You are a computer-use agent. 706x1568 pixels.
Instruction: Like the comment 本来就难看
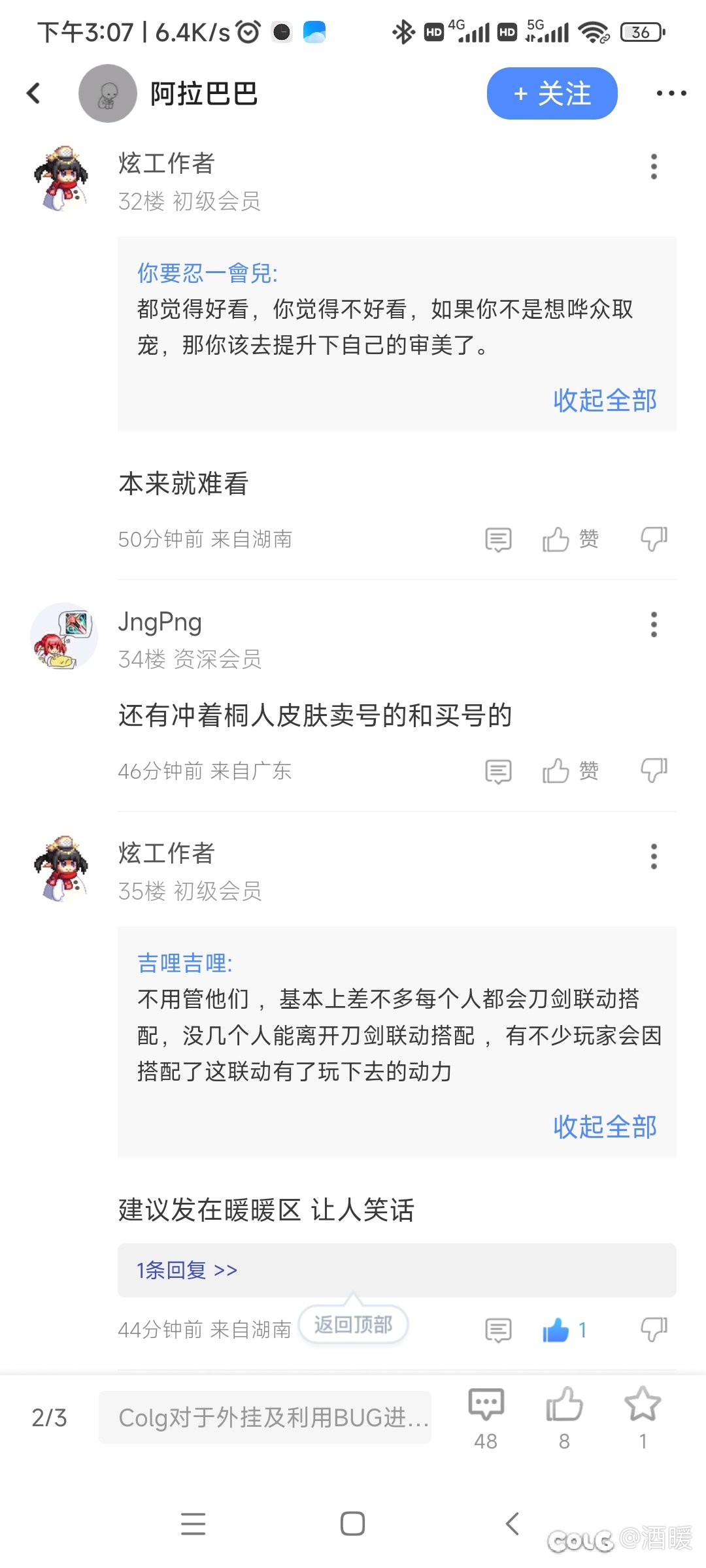pyautogui.click(x=570, y=539)
